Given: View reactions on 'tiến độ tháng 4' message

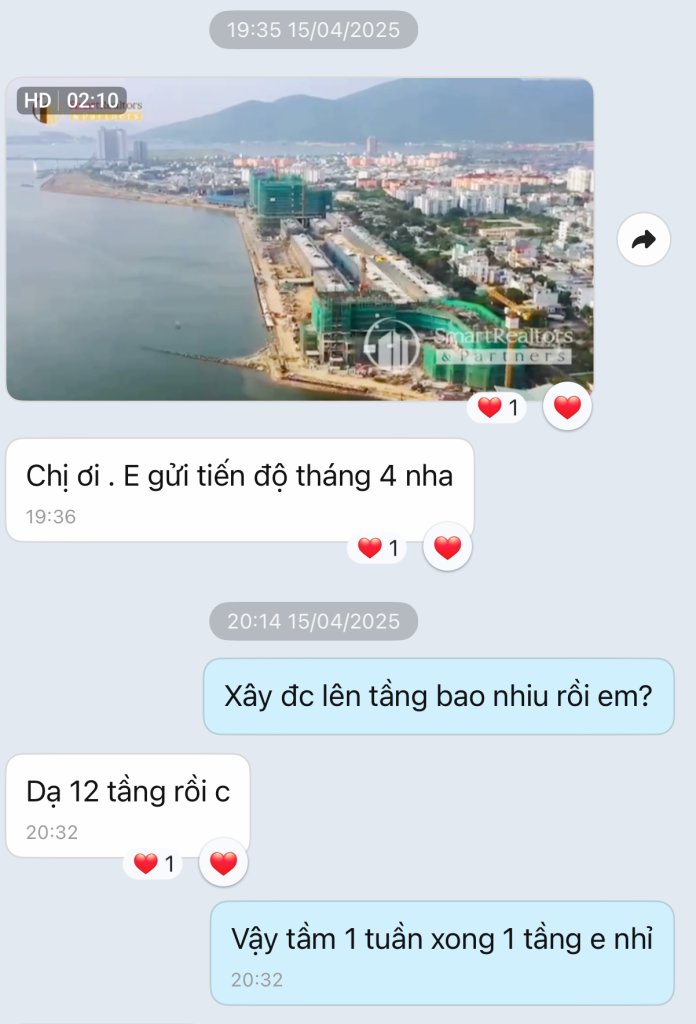Looking at the screenshot, I should pyautogui.click(x=378, y=548).
